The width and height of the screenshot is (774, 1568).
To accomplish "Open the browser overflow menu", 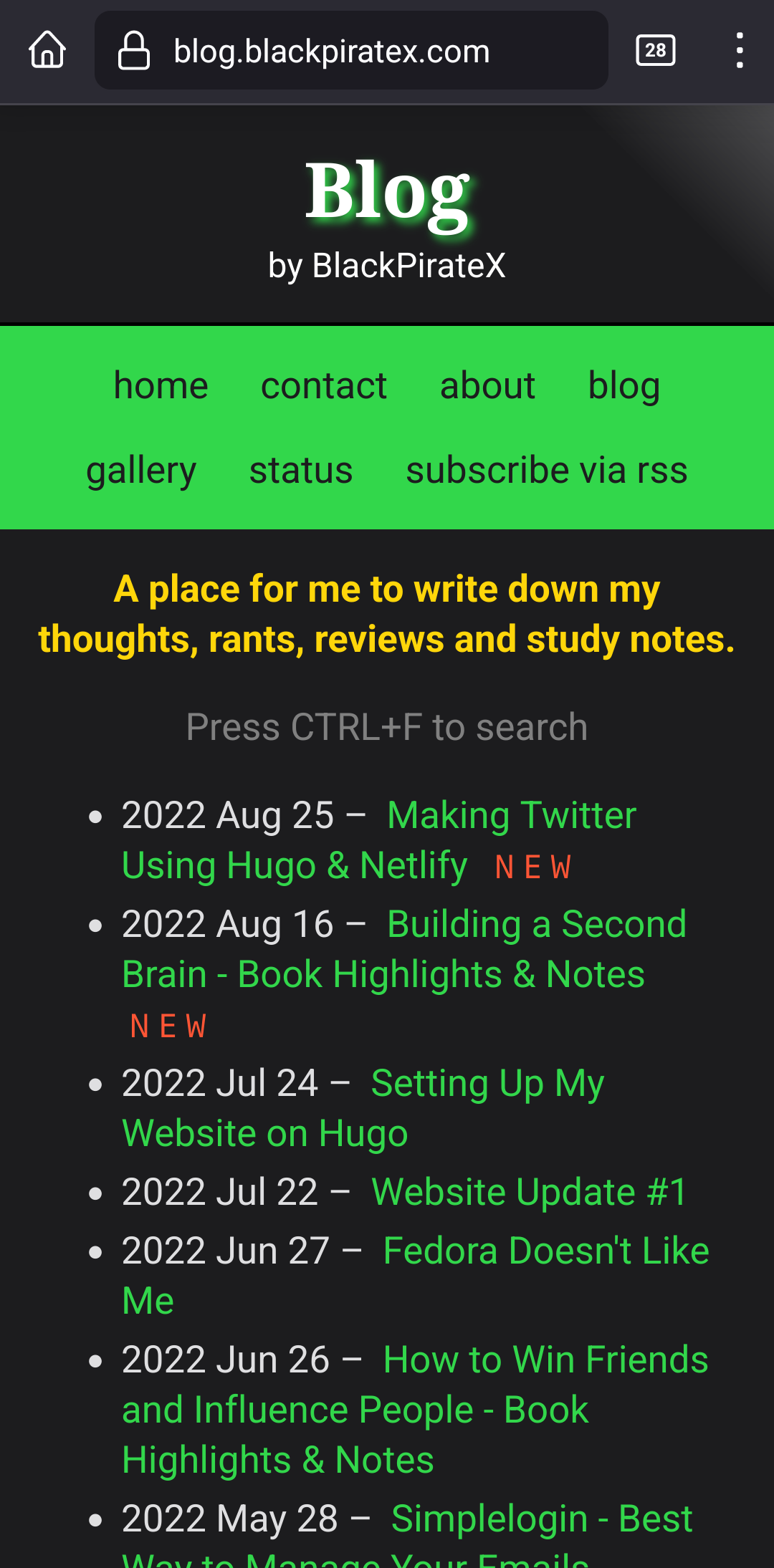I will pos(739,50).
